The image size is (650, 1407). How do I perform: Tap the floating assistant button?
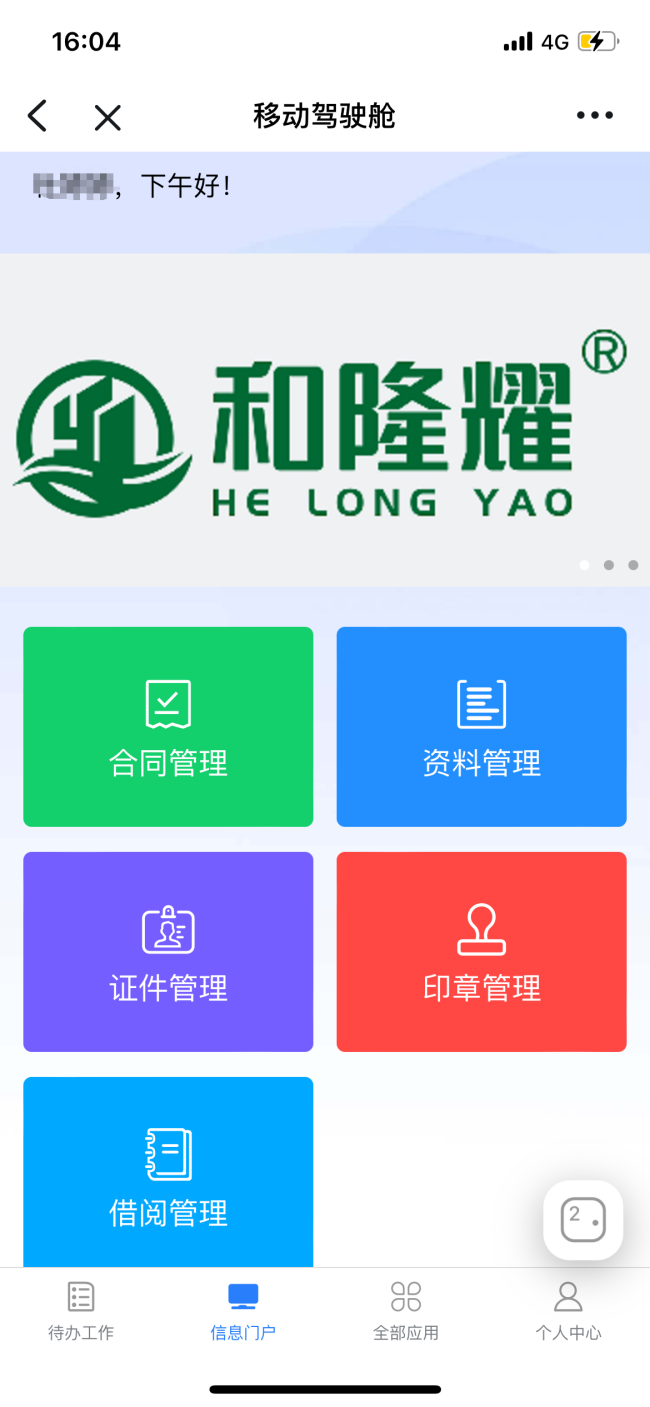click(x=583, y=1220)
